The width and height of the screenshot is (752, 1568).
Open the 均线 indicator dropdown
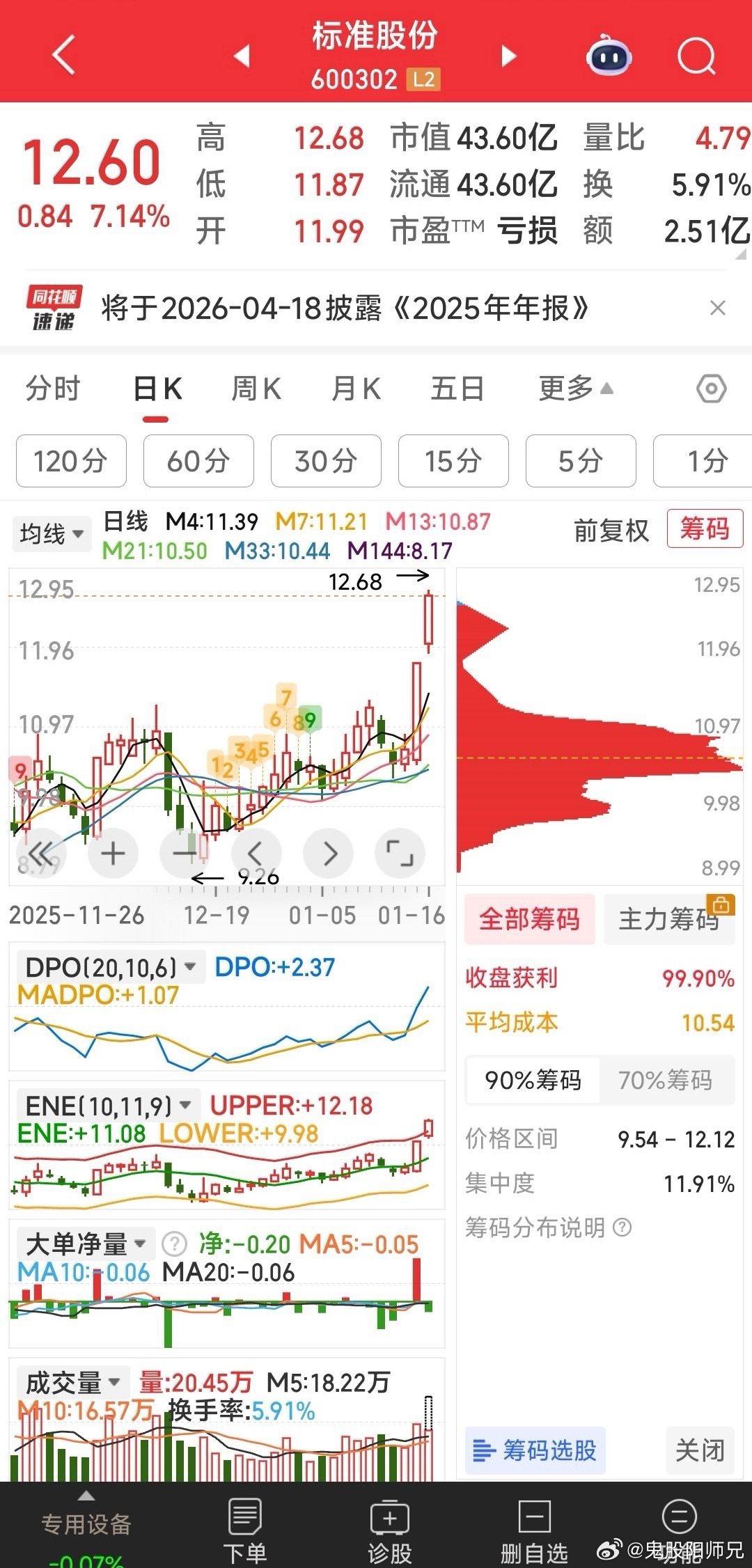52,534
